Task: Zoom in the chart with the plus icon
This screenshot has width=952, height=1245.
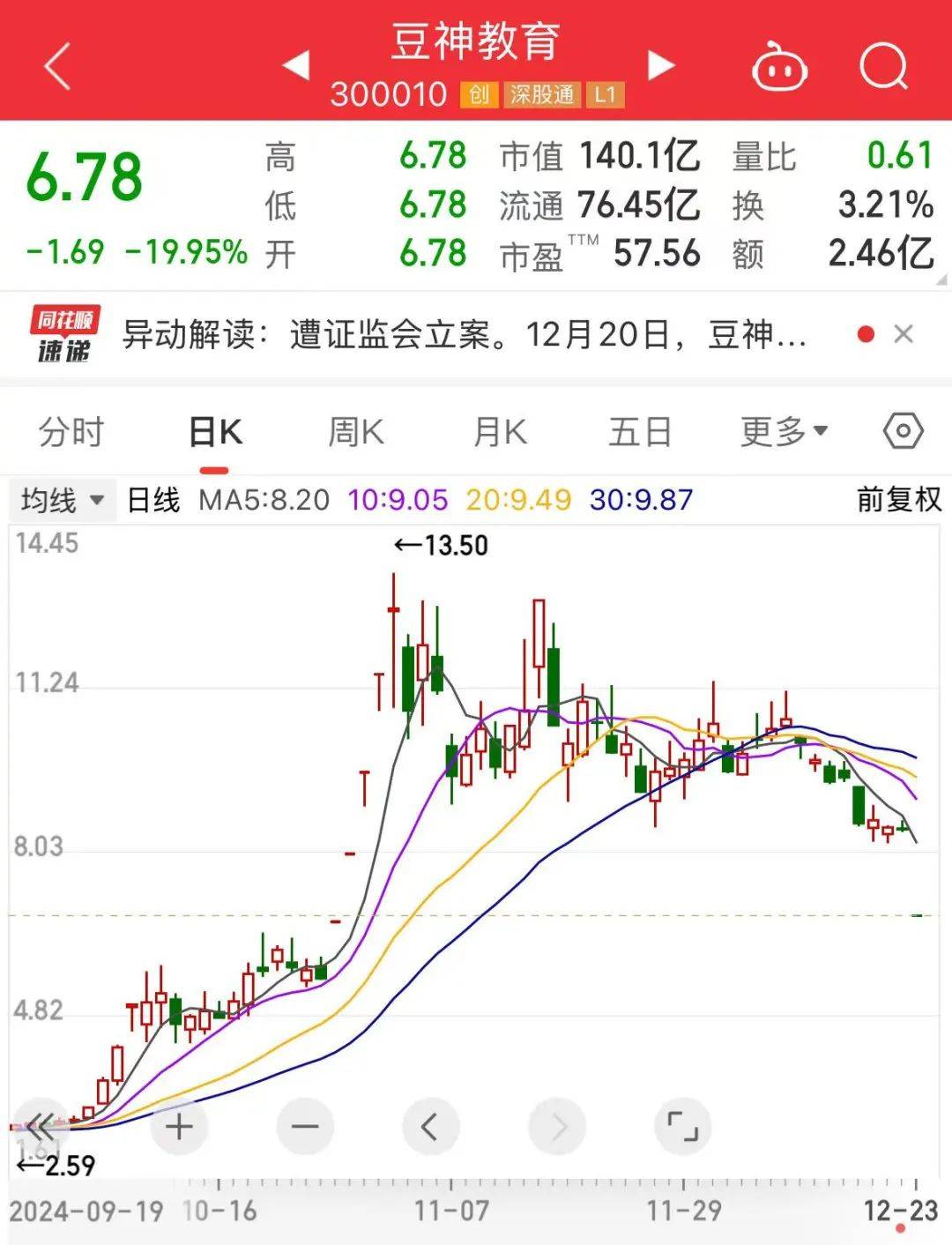Action: 179,1126
